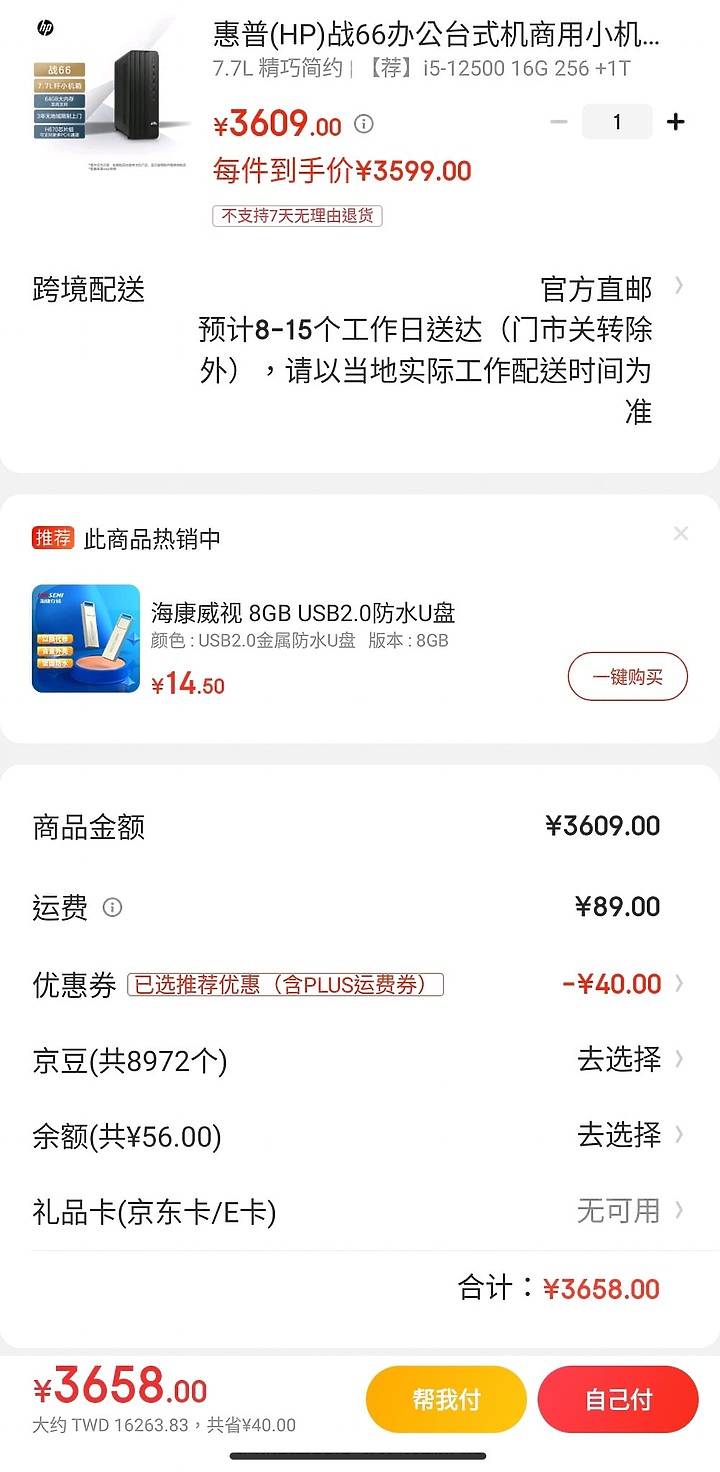Tap 帮我付 to ask someone to pay
Image resolution: width=720 pixels, height=1472 pixels.
click(x=446, y=1399)
